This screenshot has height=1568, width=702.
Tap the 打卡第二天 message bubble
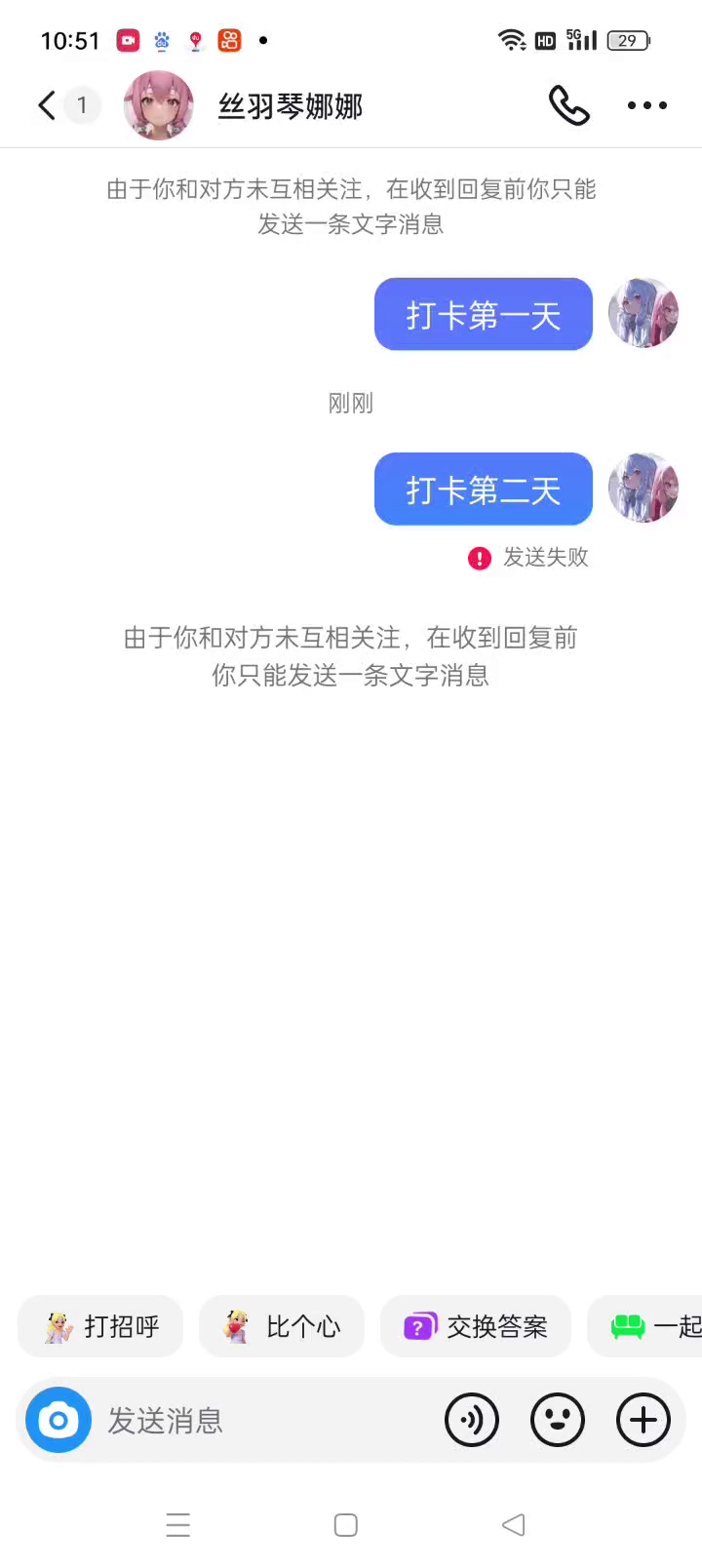[x=484, y=490]
